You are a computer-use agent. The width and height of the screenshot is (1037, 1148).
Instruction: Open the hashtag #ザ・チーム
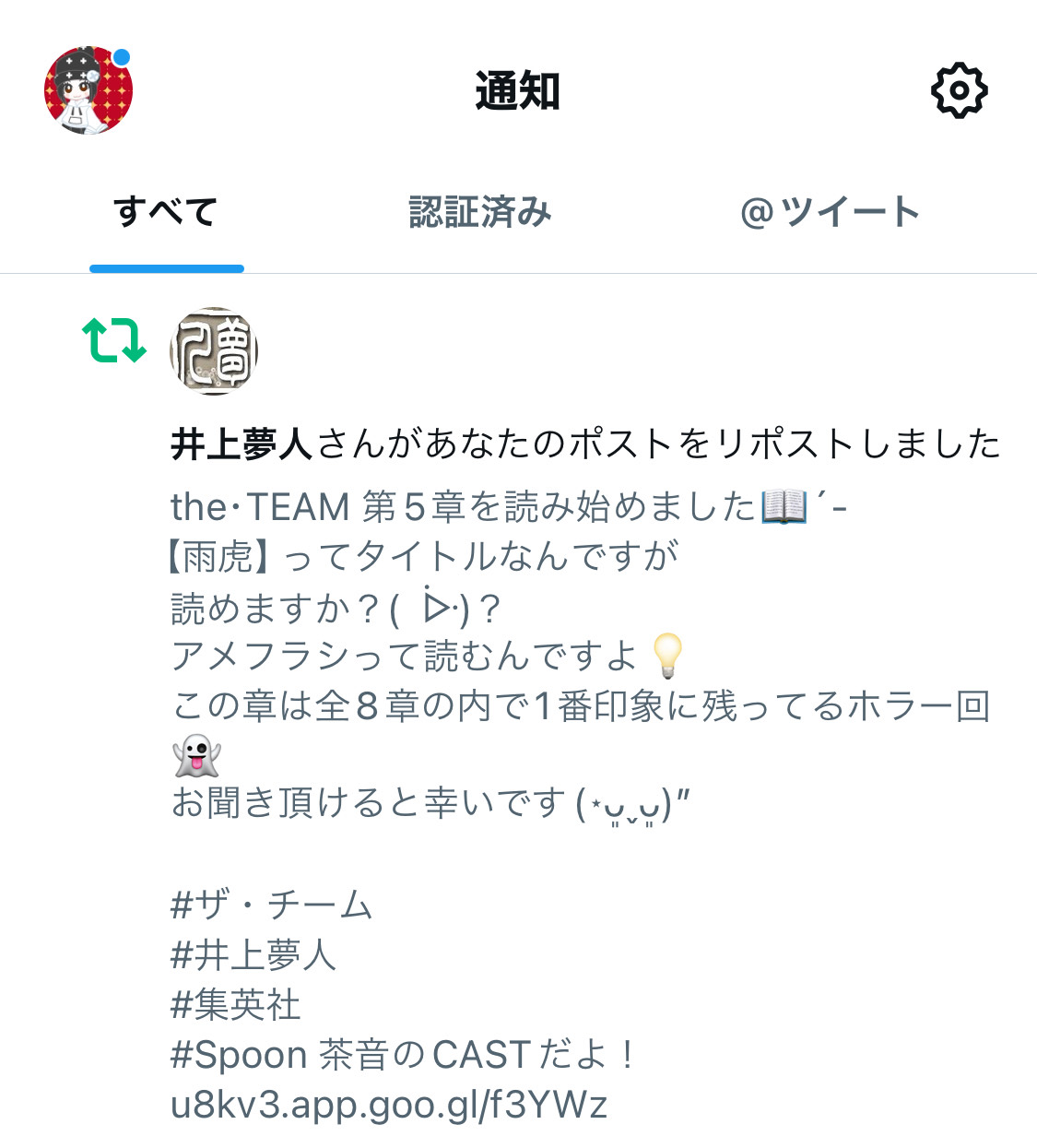273,906
